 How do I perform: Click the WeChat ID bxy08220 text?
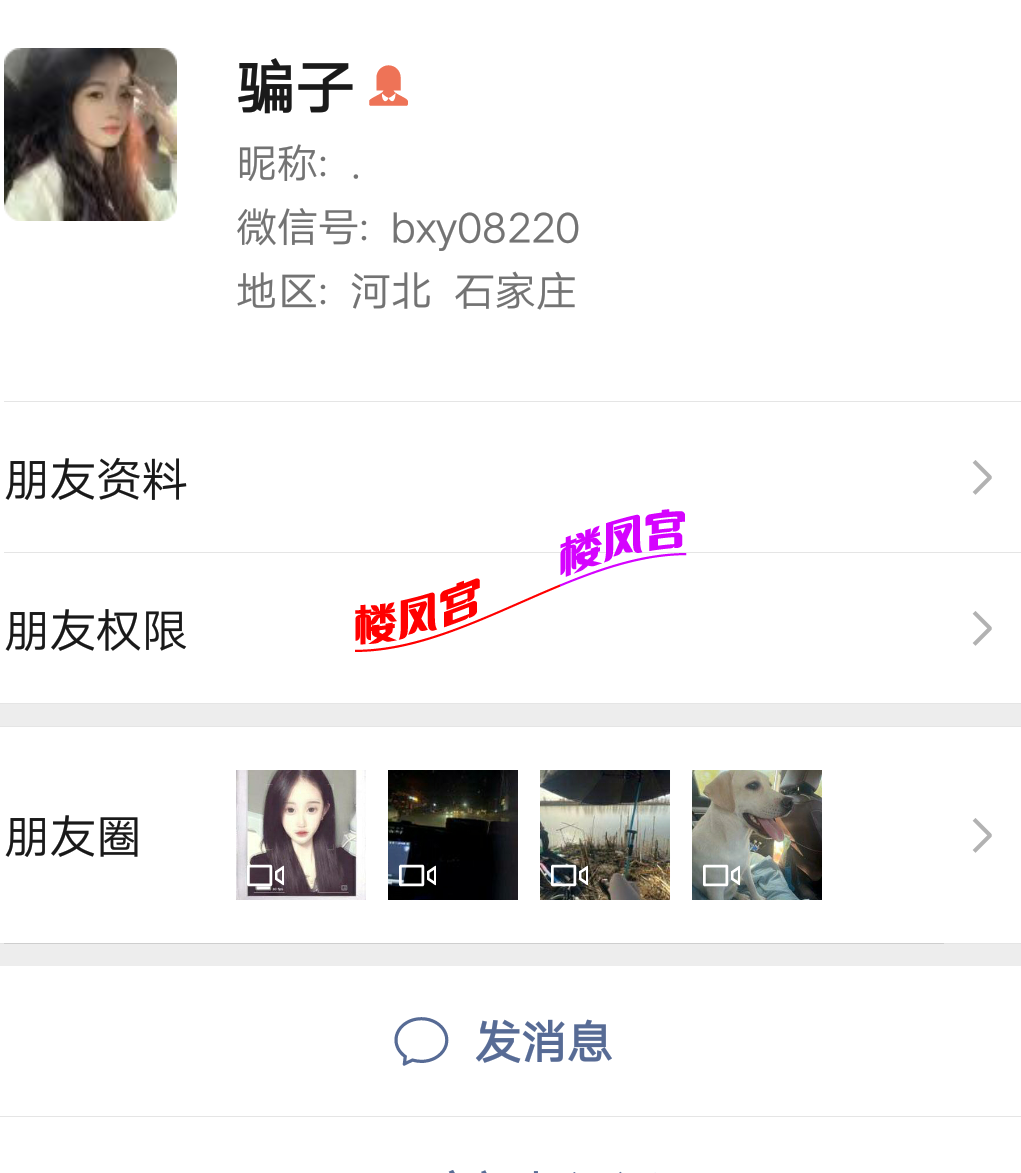pos(484,228)
